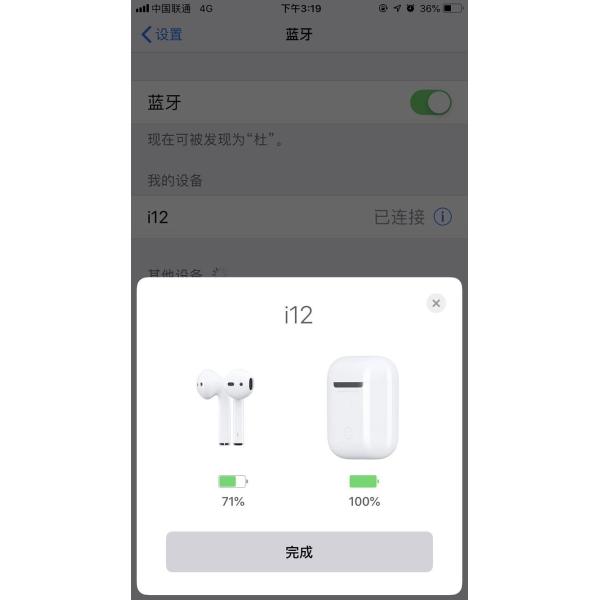Turn off the 蓝牙 switch
Screen dimensions: 600x600
point(431,103)
